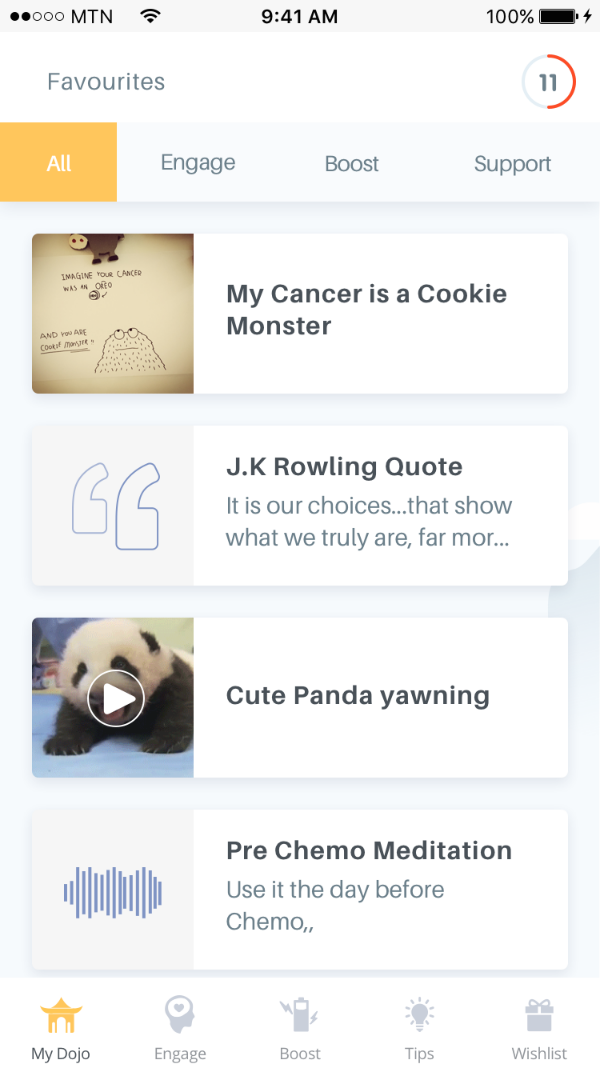Tap the circular 11 progress badge
600x1068 pixels.
548,82
